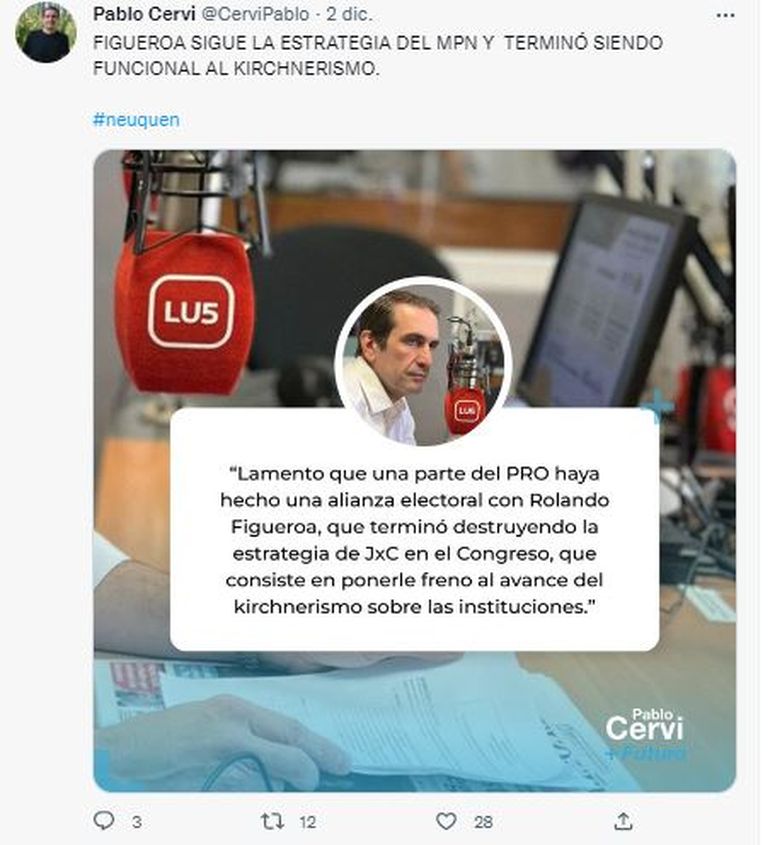Share this tweet

tap(623, 821)
